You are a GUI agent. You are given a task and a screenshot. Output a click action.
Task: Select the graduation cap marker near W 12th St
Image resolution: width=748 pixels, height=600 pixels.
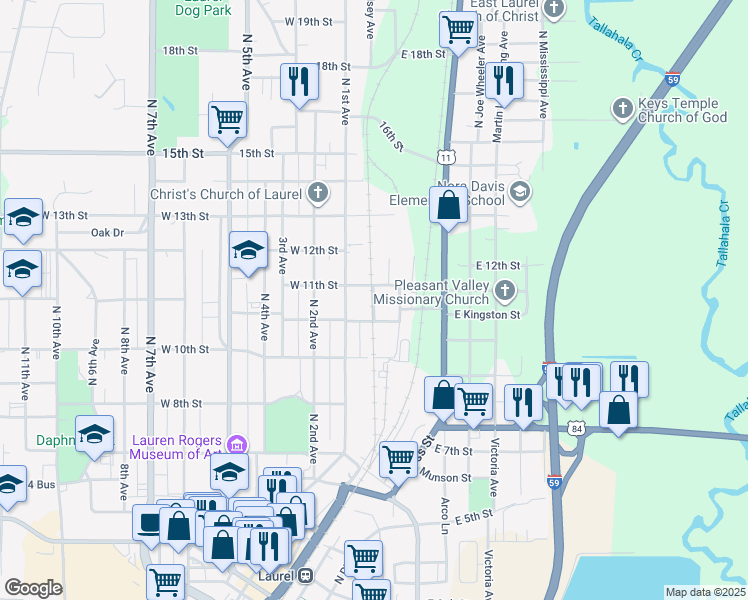coord(248,251)
